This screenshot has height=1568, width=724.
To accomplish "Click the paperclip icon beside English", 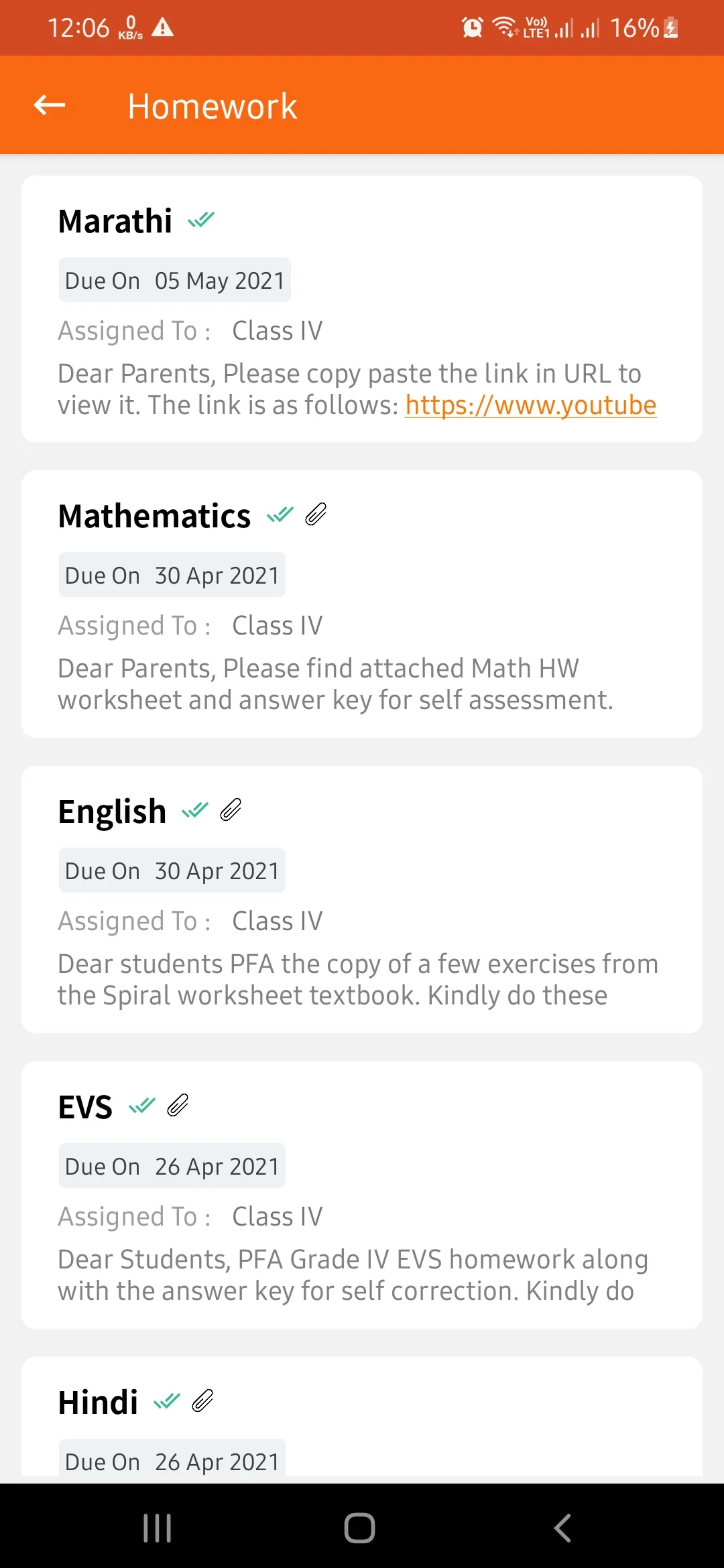I will (x=230, y=811).
